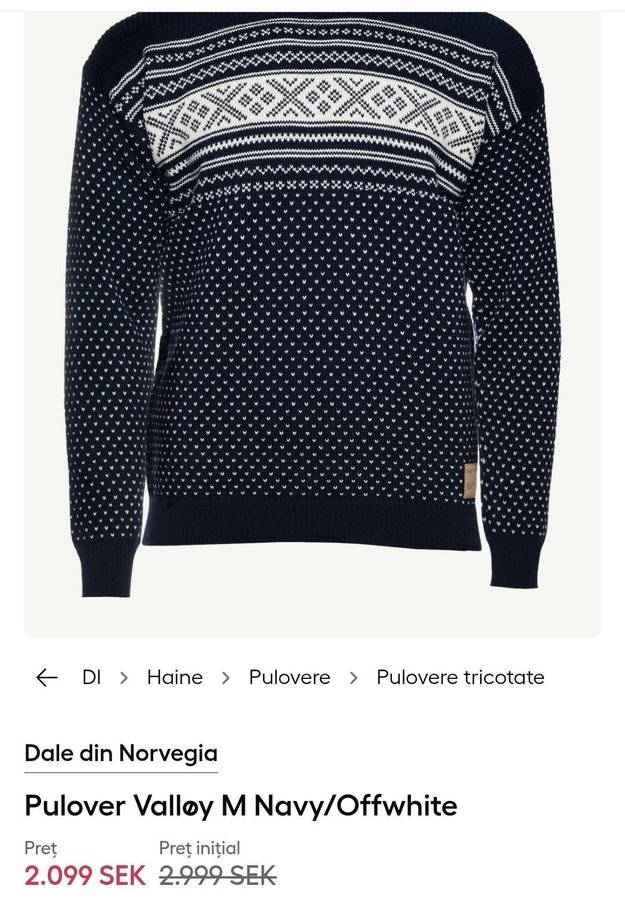
Task: View the sweater product image
Action: coord(312,310)
